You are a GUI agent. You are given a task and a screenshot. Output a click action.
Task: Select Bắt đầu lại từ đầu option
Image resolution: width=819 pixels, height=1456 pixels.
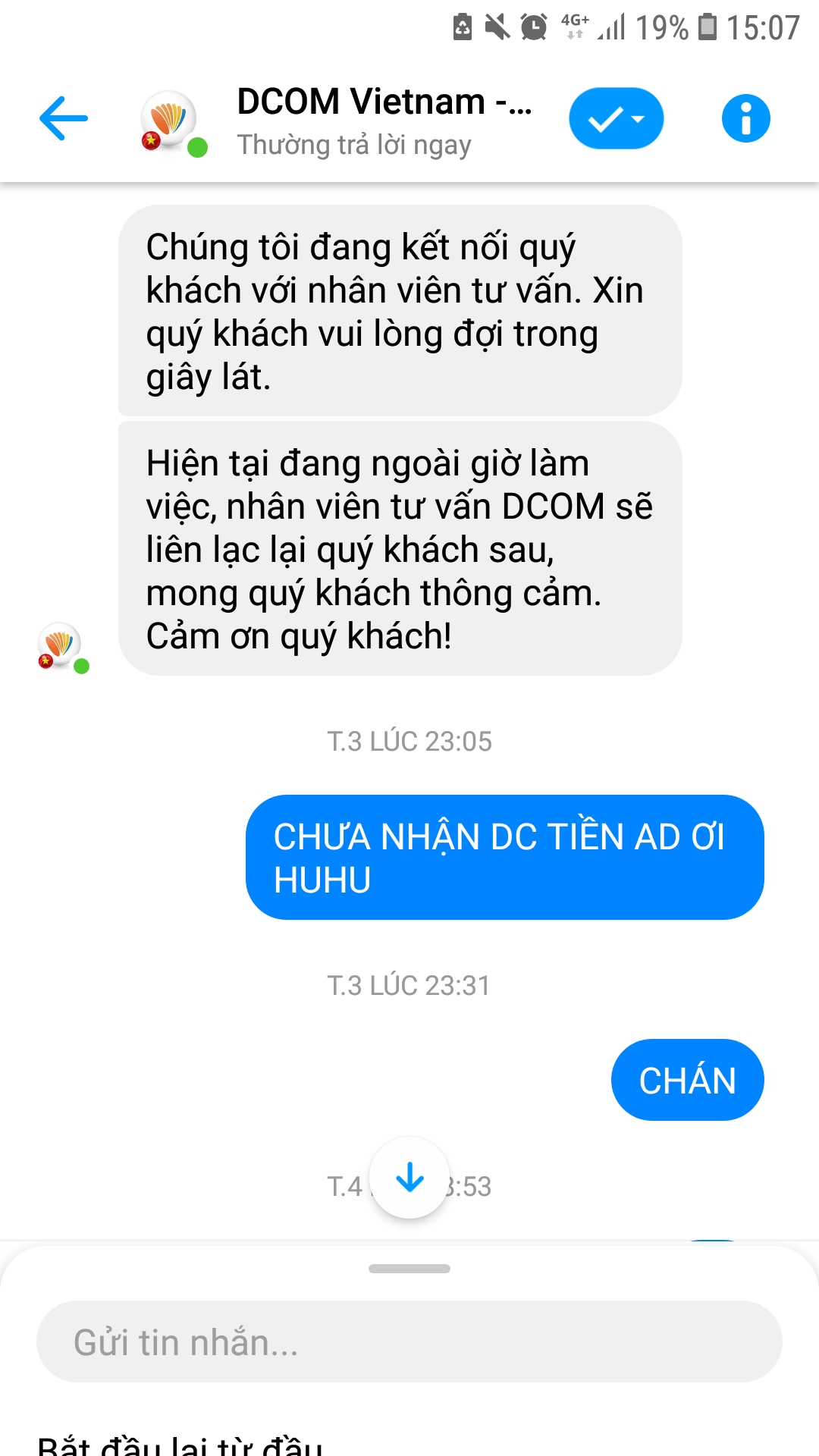click(x=180, y=1443)
